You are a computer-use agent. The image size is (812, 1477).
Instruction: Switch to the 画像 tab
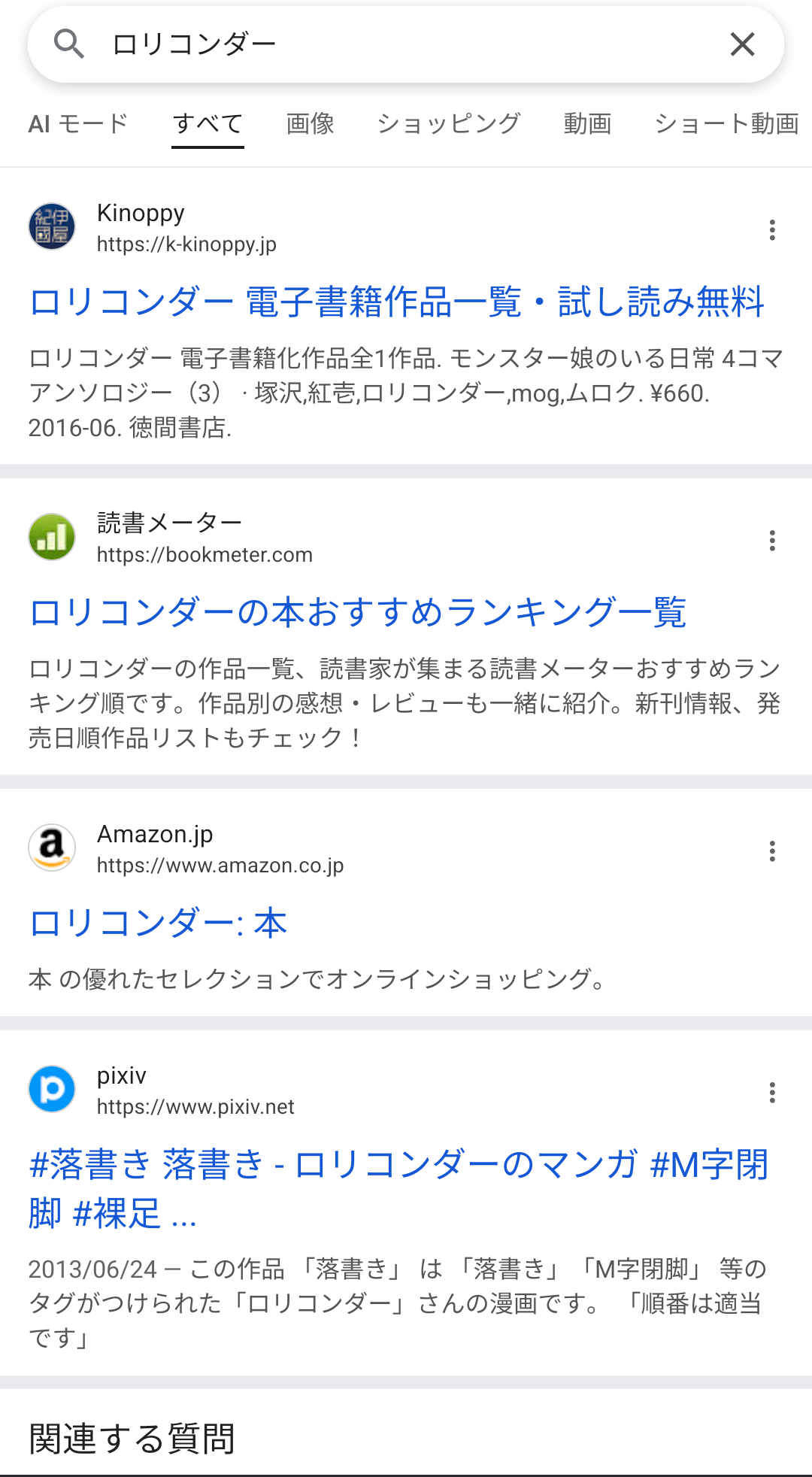[x=310, y=123]
